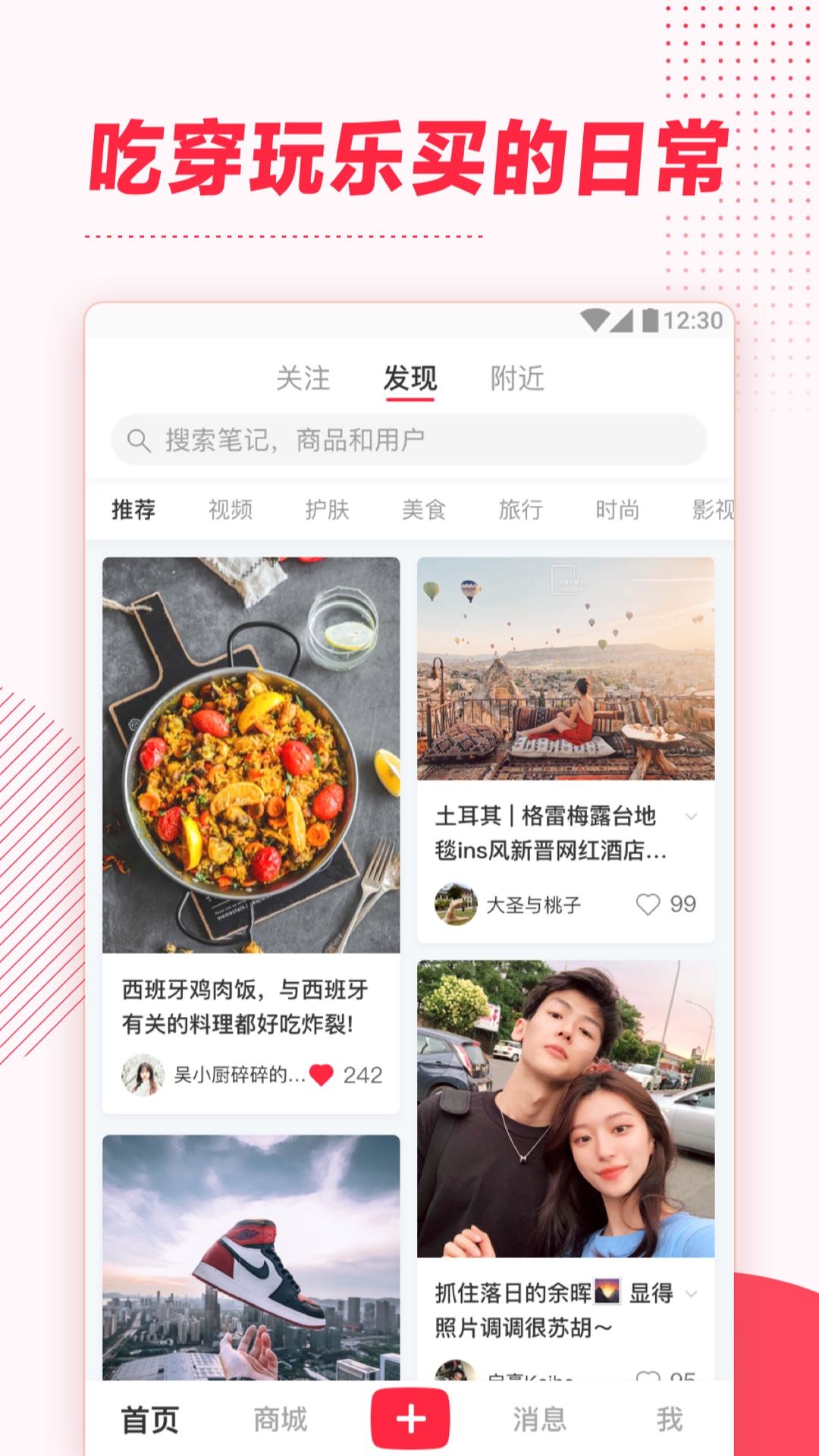Click the battery indicator in the status bar
This screenshot has height=1456, width=819.
651,320
